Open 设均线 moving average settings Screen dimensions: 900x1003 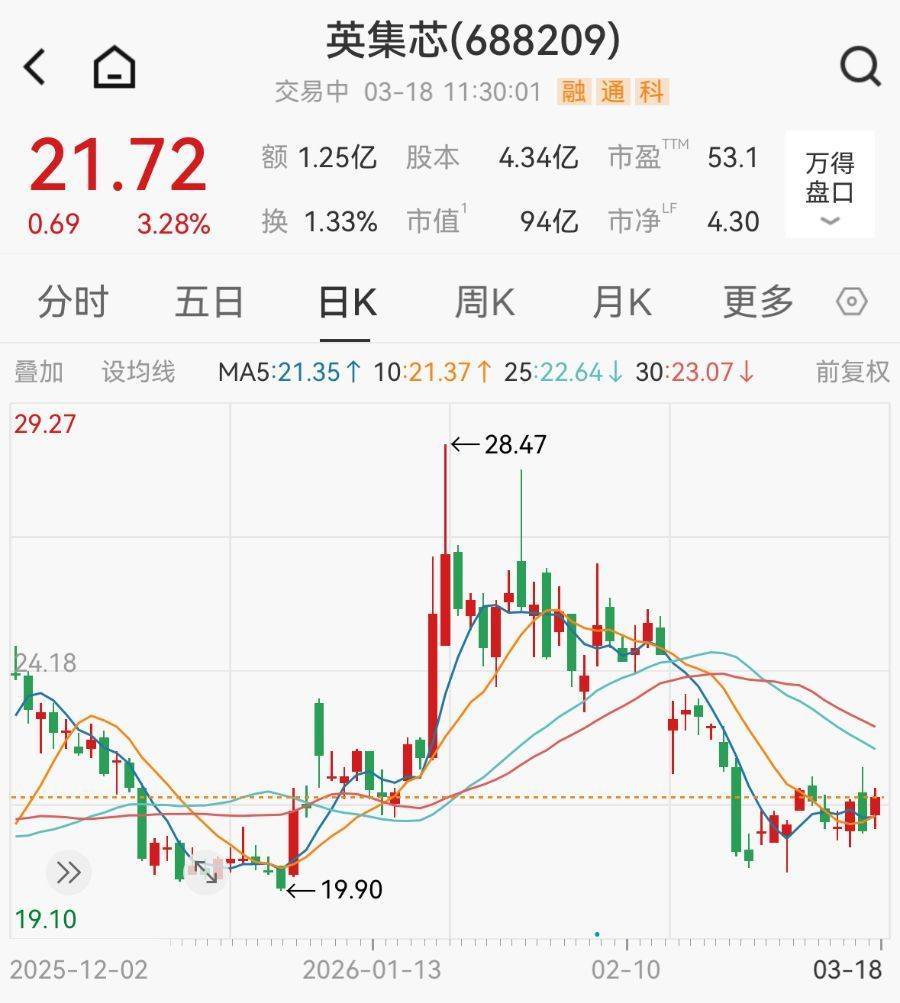tap(138, 372)
